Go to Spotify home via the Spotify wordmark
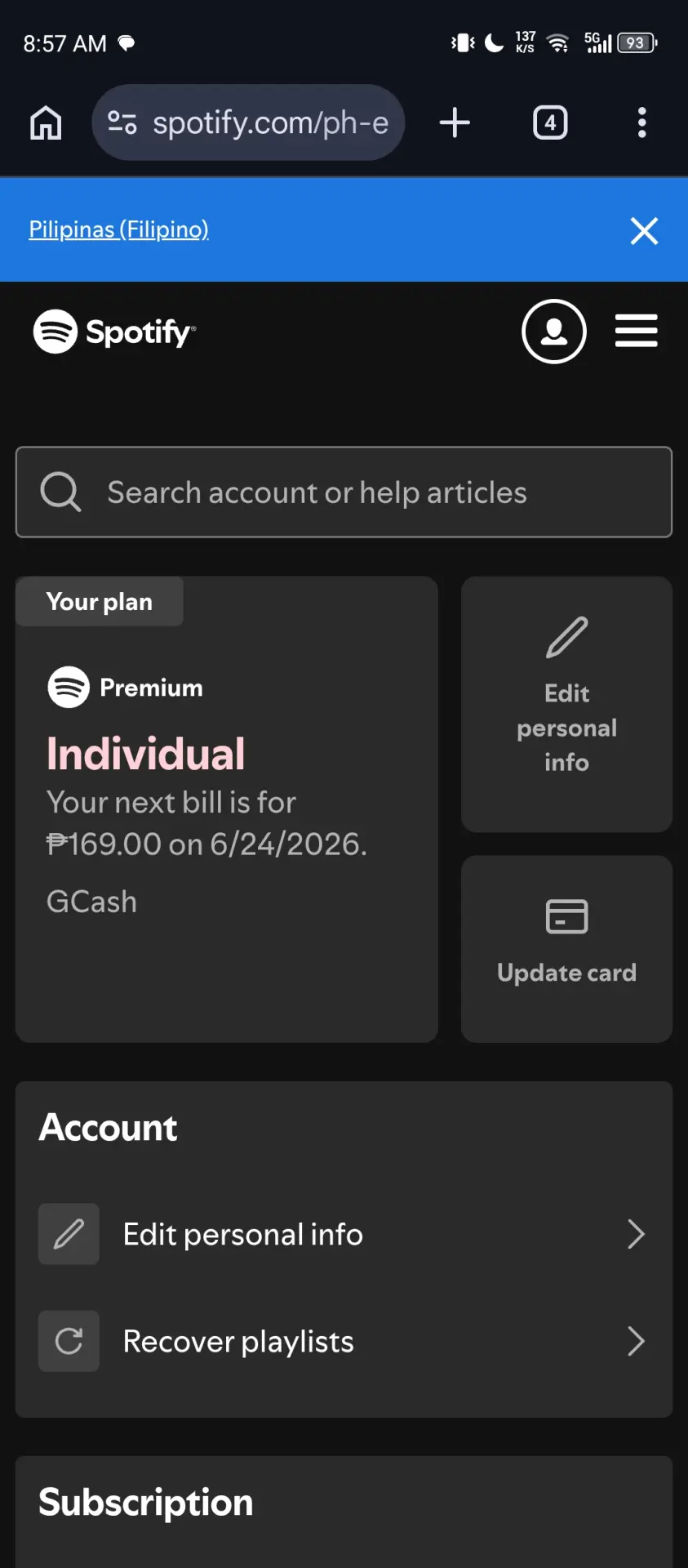This screenshot has height=1568, width=688. [x=114, y=332]
